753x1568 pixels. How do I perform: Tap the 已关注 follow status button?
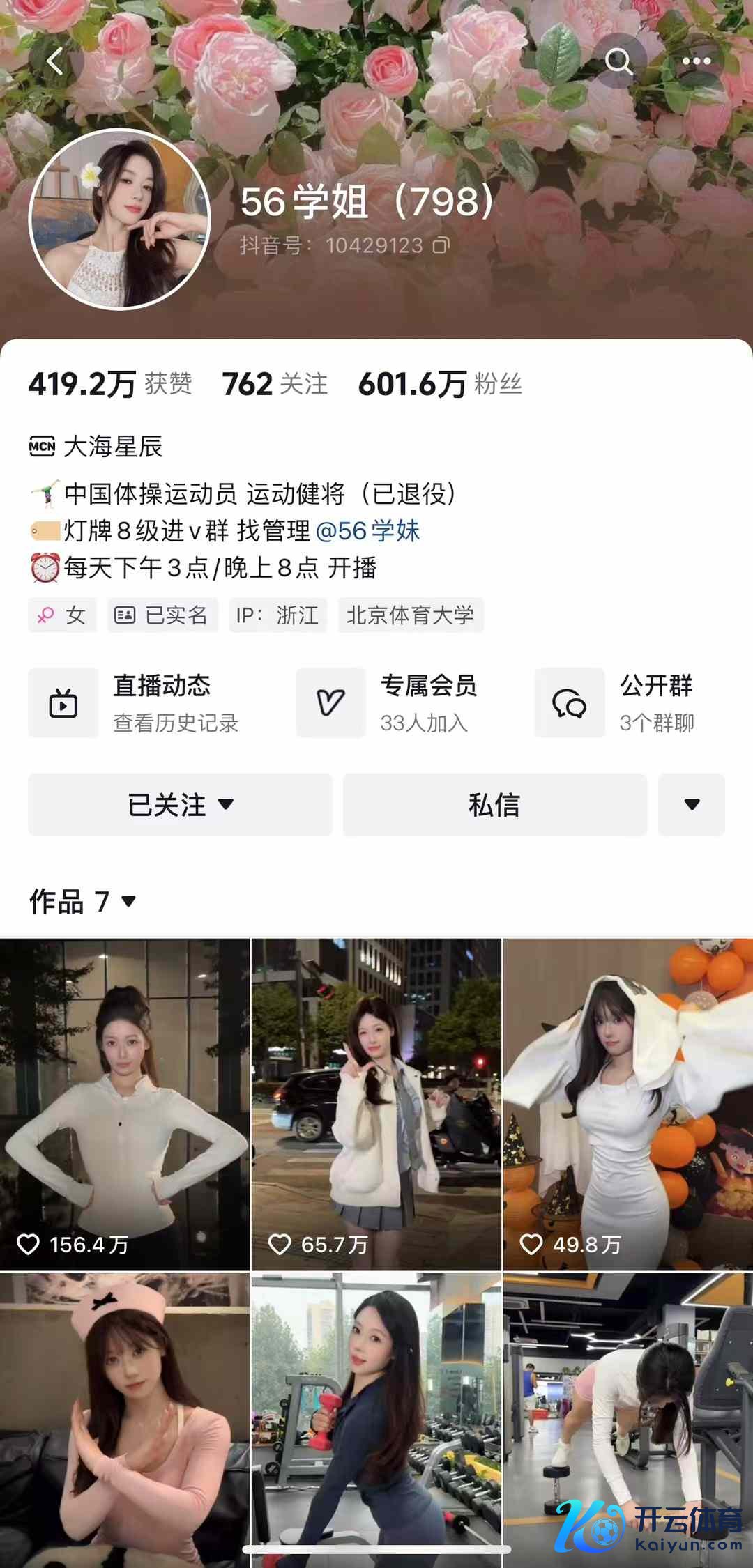pyautogui.click(x=180, y=805)
